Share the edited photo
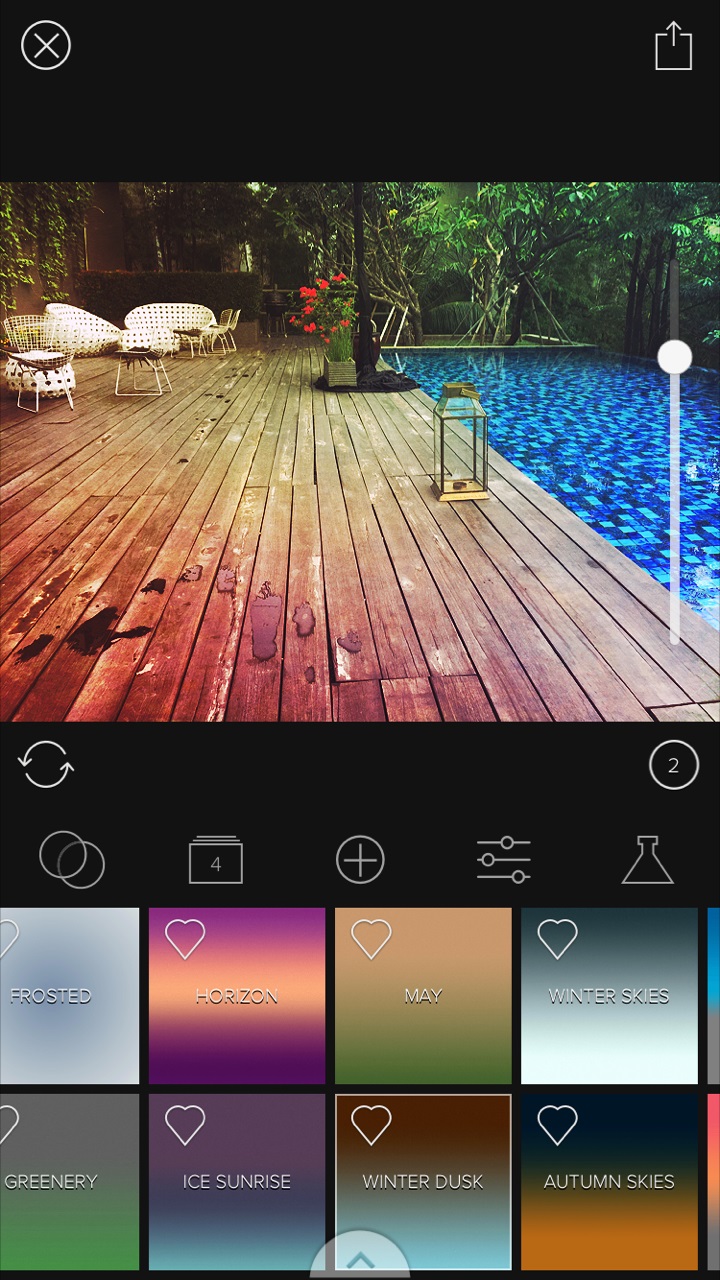Screen dimensions: 720x1280 pos(673,46)
